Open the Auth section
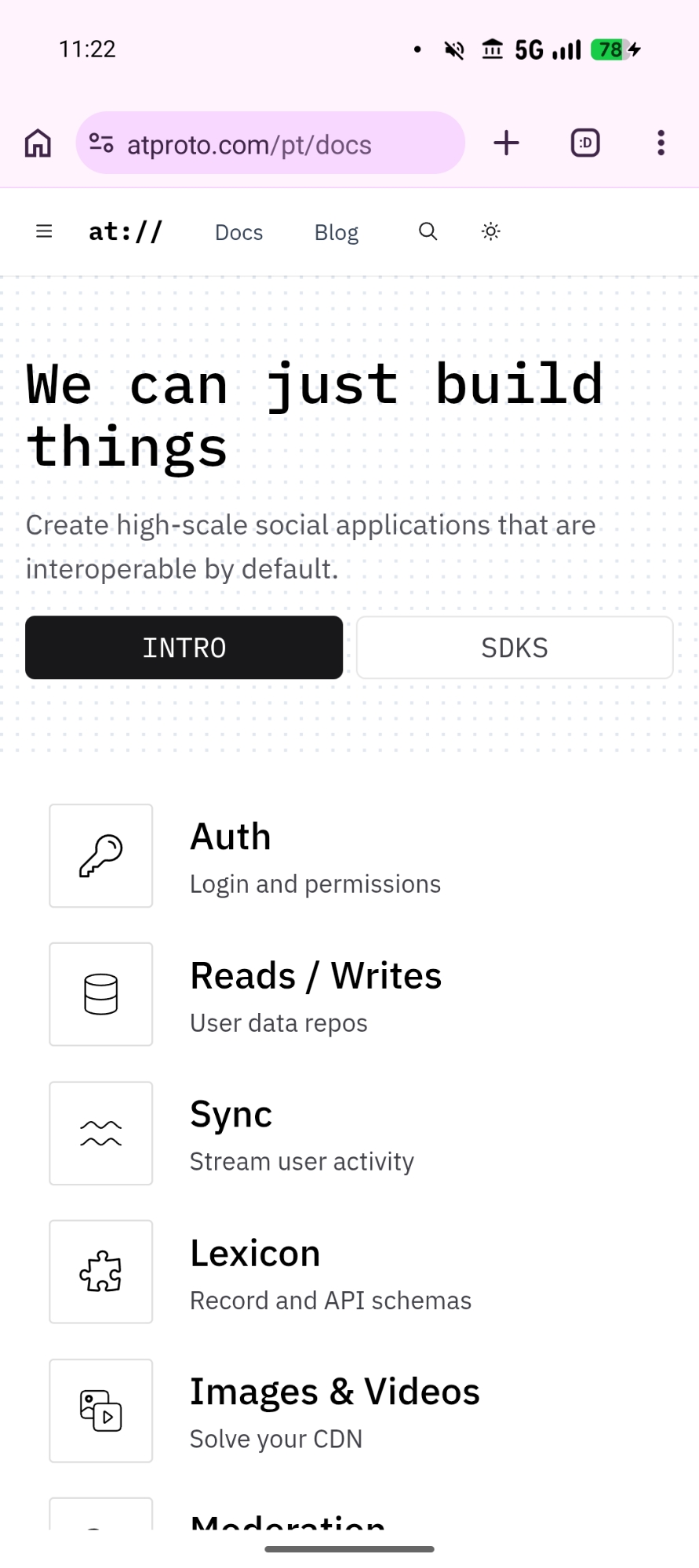This screenshot has width=699, height=1568. [x=231, y=837]
